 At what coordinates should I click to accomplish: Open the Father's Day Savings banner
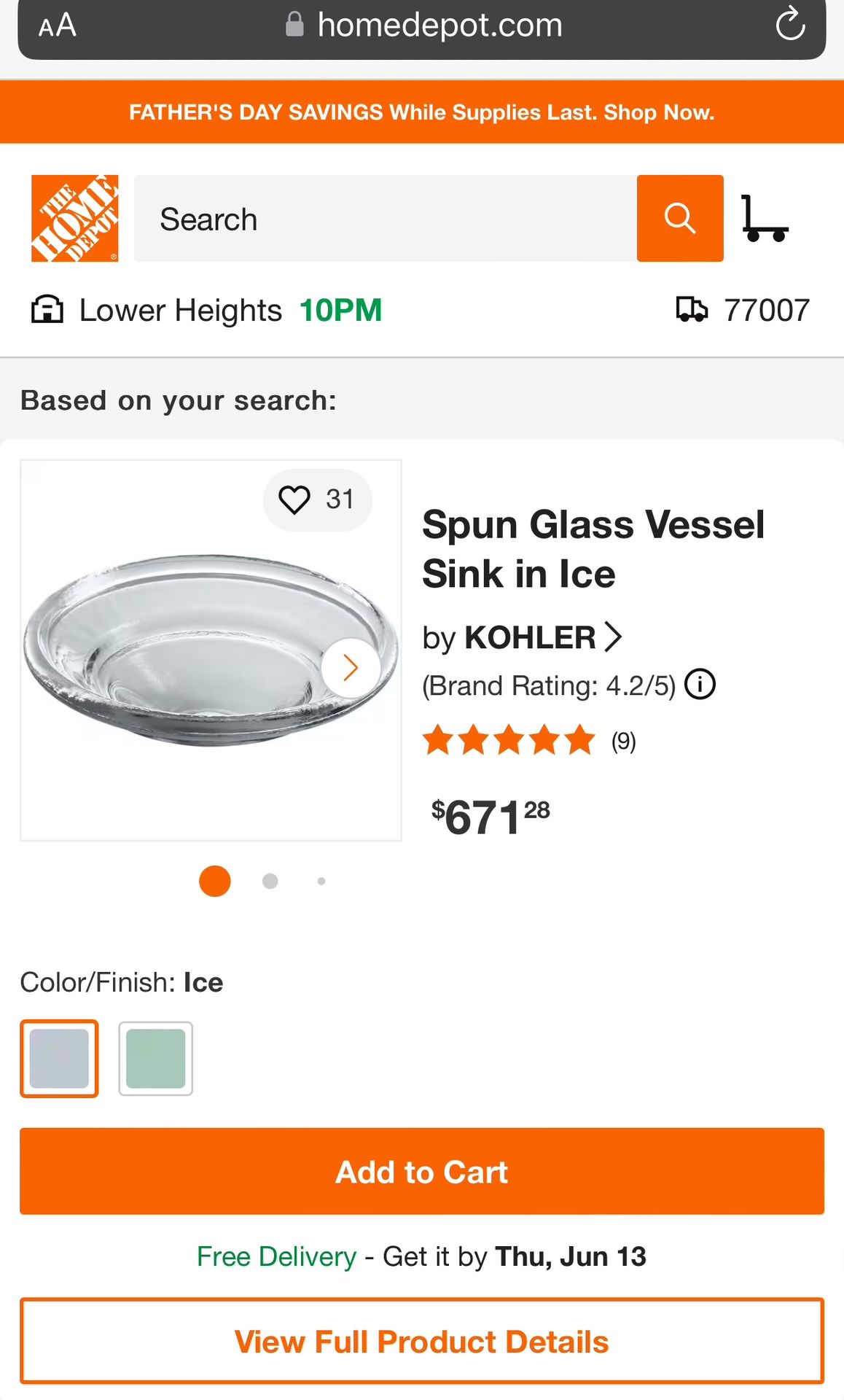click(x=422, y=112)
